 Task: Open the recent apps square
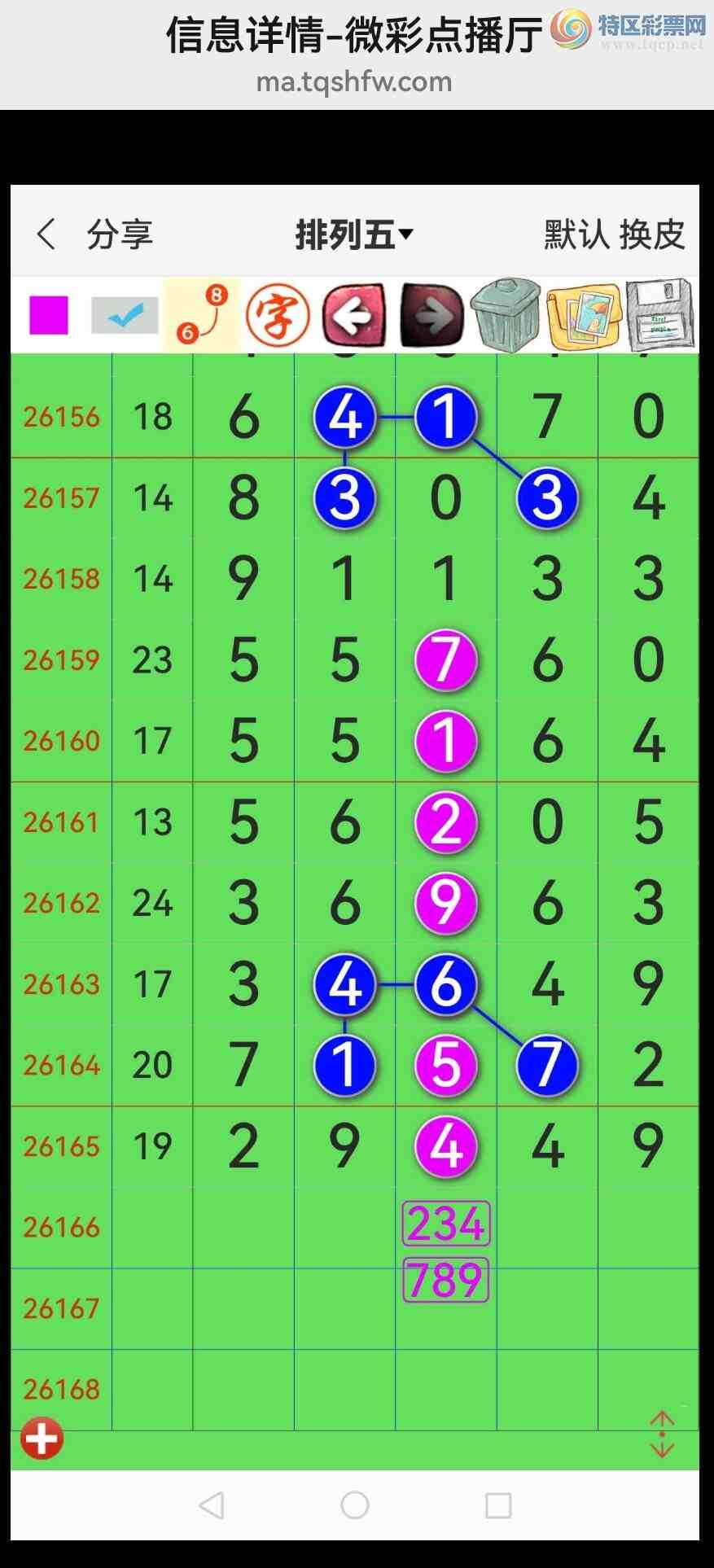coord(498,1505)
